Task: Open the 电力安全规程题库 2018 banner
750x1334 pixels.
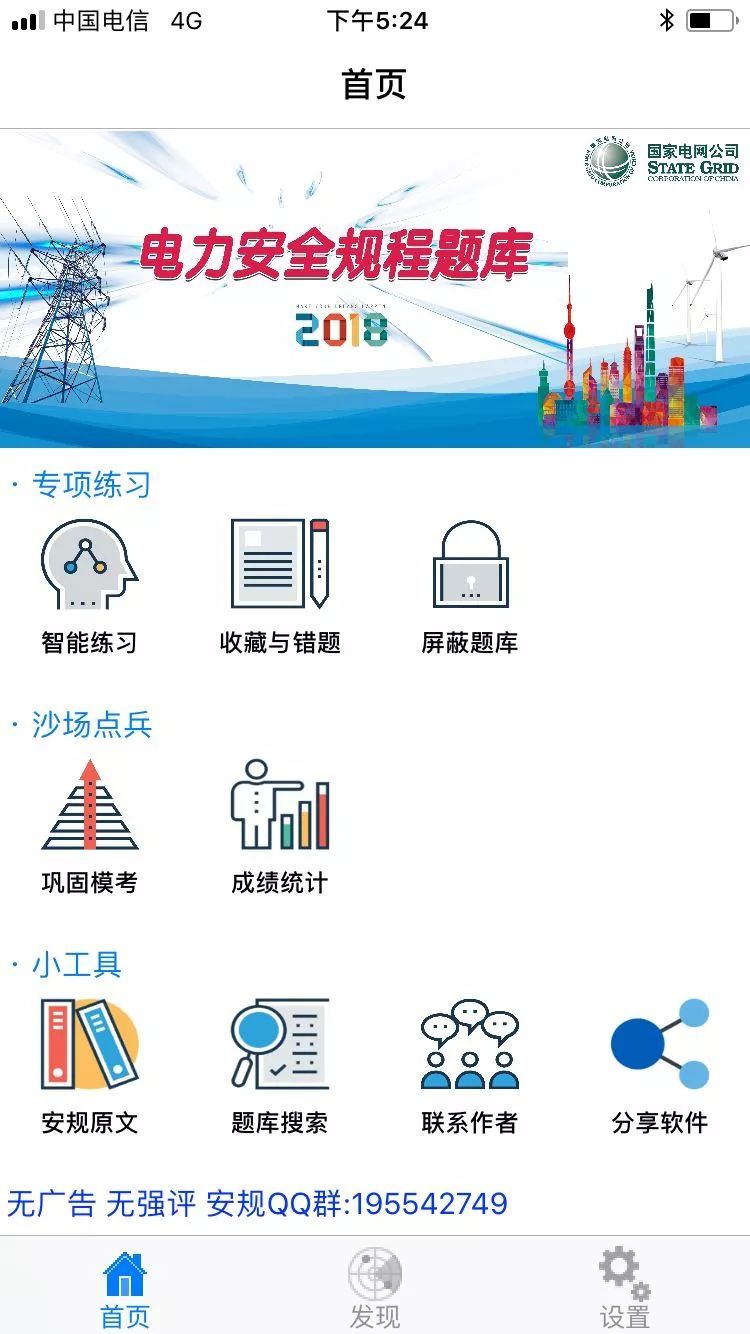Action: click(375, 289)
